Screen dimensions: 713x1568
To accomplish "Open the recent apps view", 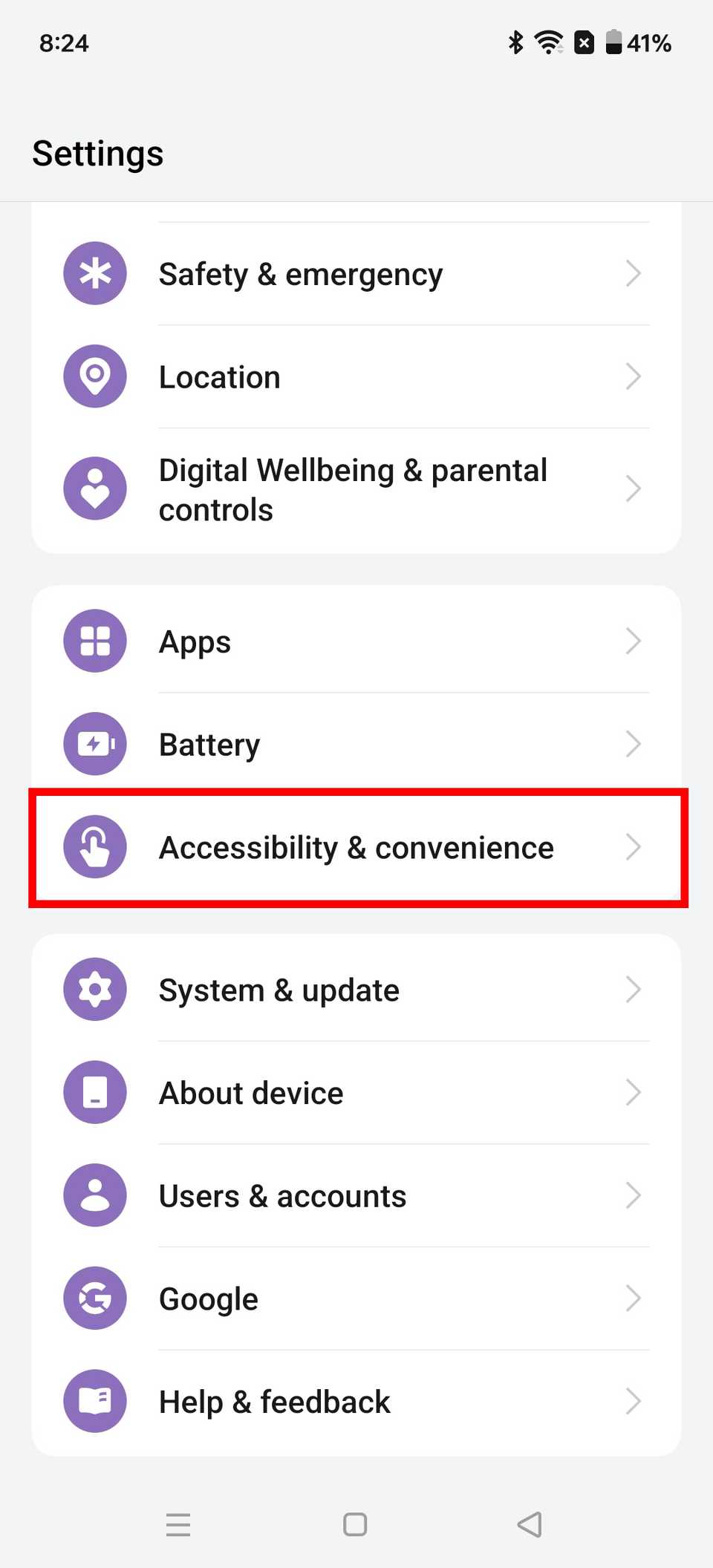I will click(x=178, y=1524).
